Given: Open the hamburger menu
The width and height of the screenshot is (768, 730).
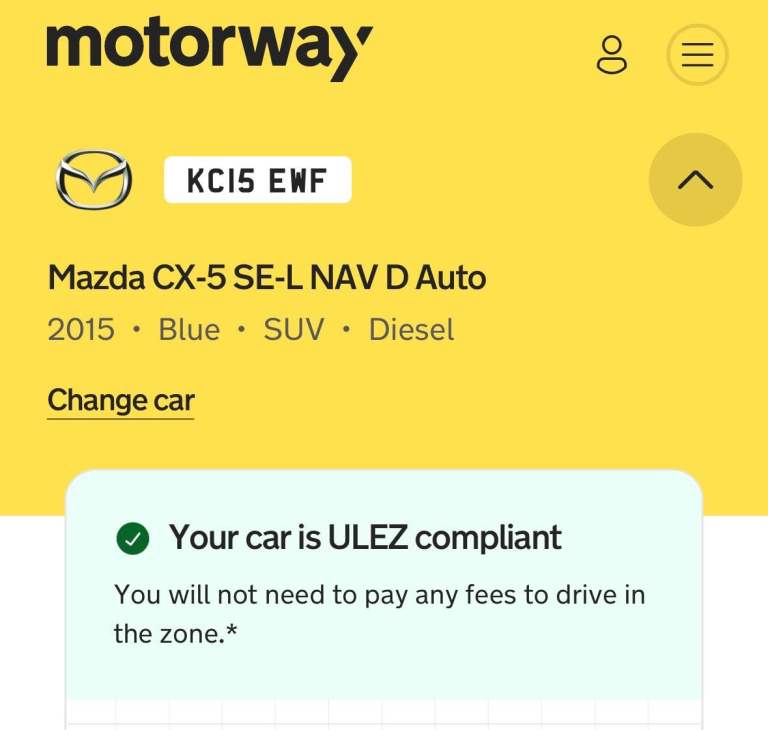Looking at the screenshot, I should [x=697, y=54].
